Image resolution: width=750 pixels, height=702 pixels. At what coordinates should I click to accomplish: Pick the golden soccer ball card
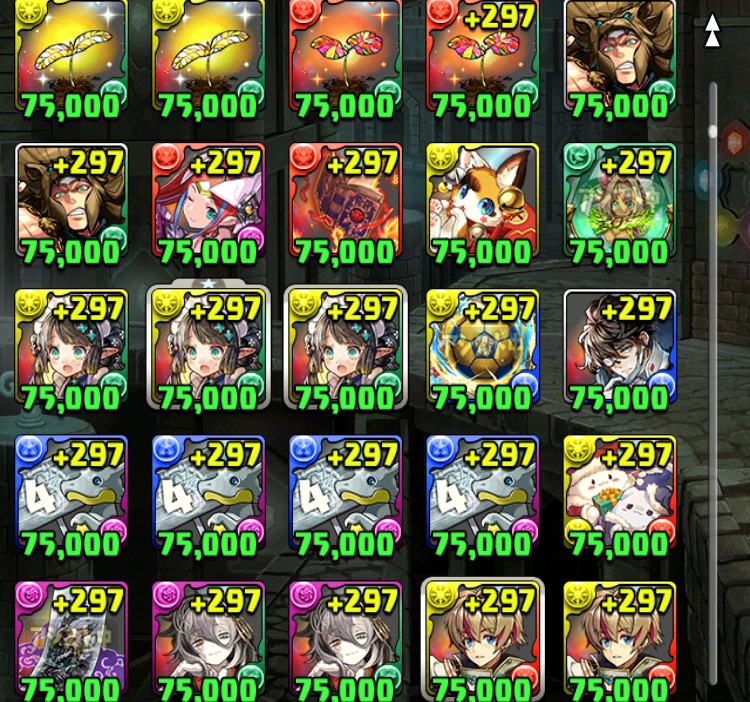click(x=483, y=352)
